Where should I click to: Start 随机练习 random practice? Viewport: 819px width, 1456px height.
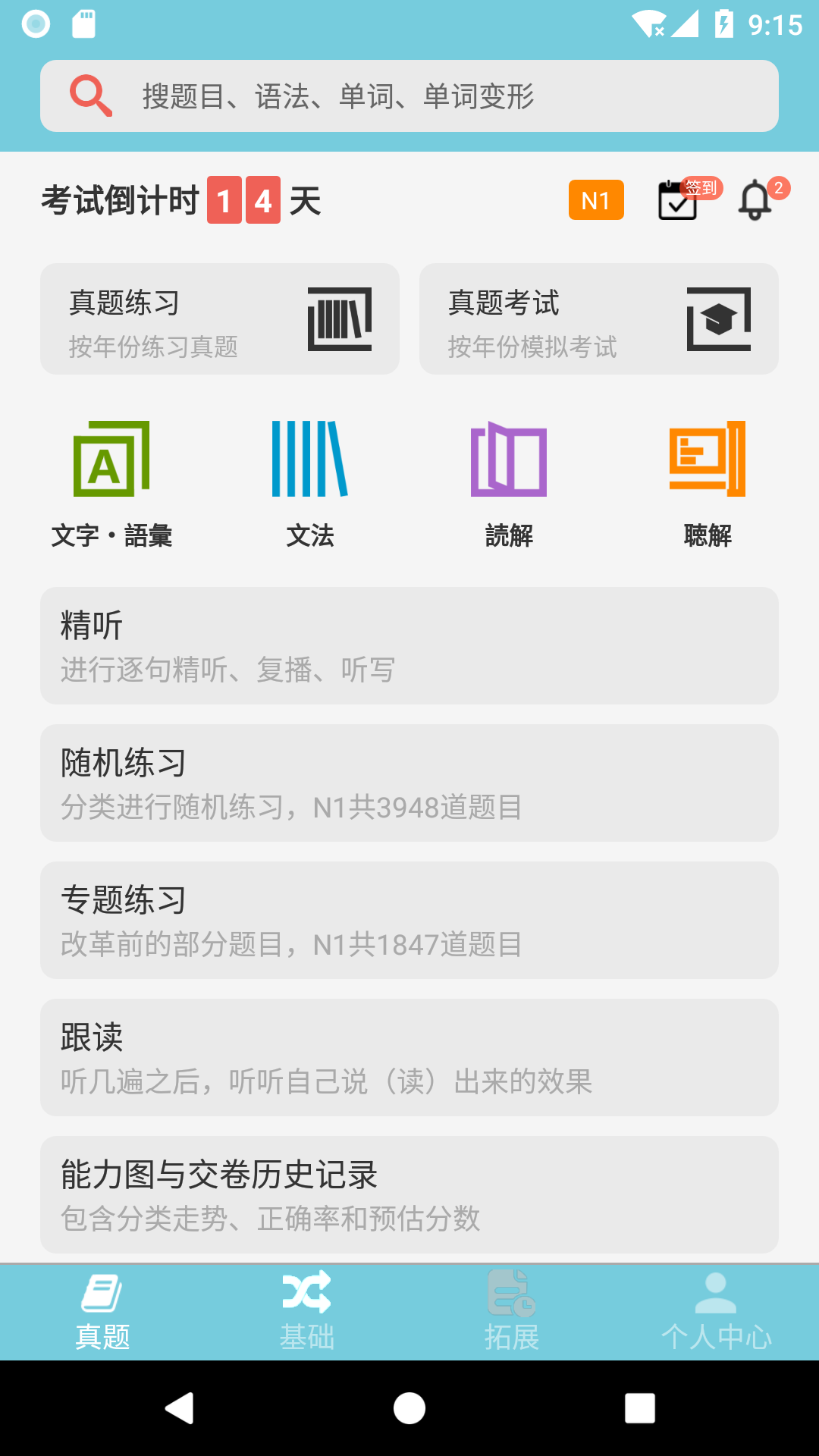tap(409, 783)
